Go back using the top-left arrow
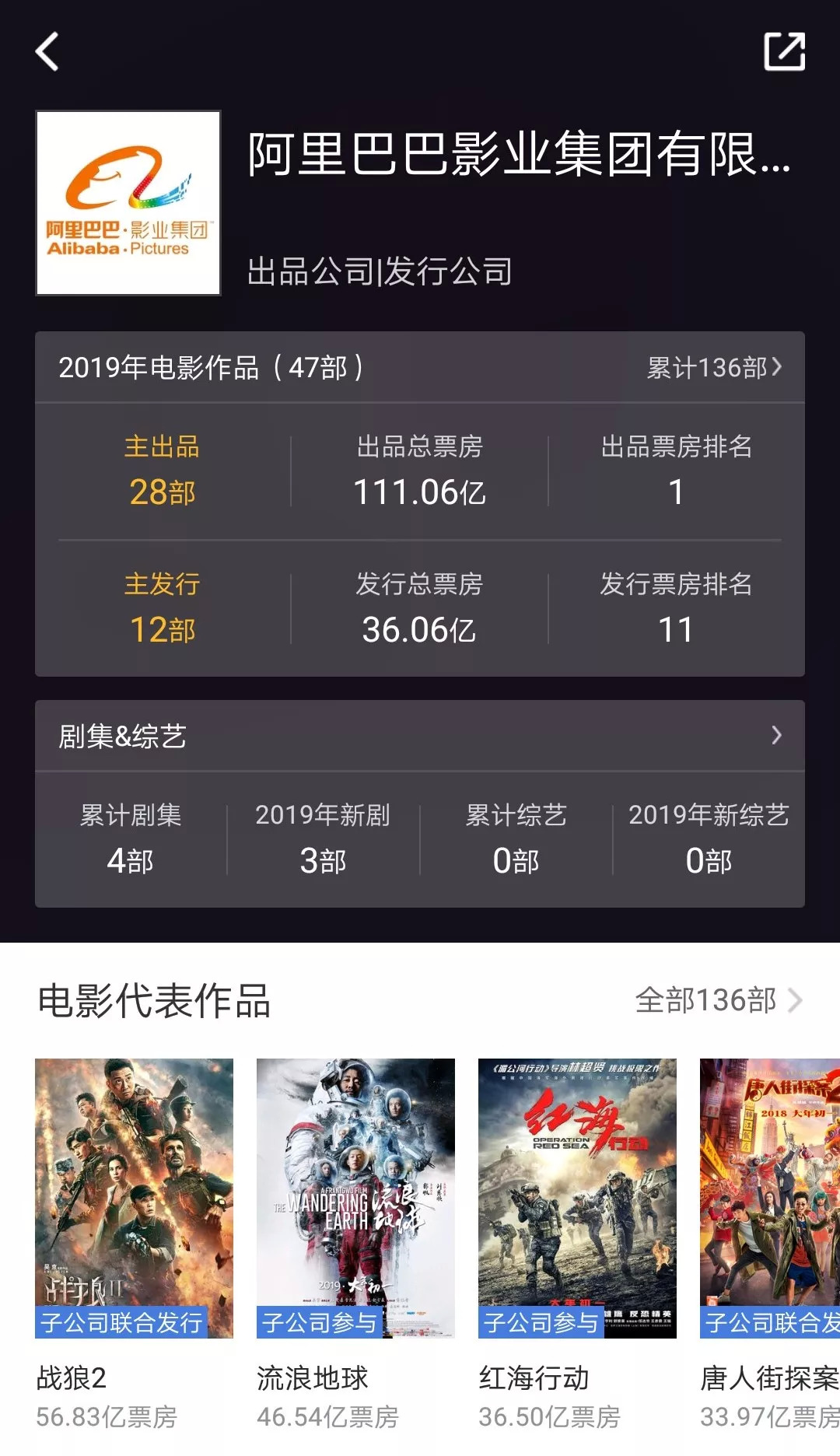Screen dimensions: 840x1456 coord(47,52)
